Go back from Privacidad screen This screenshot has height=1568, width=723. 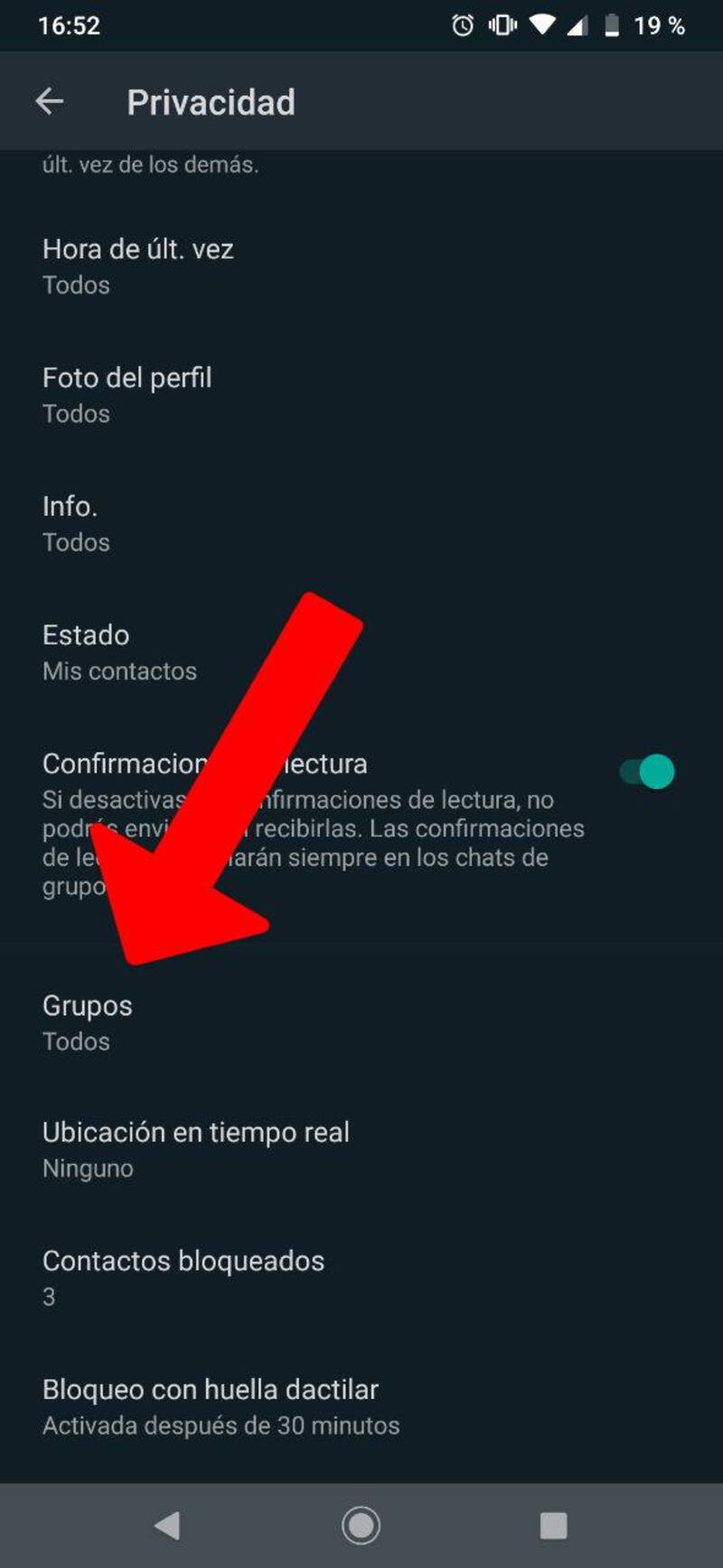coord(50,101)
